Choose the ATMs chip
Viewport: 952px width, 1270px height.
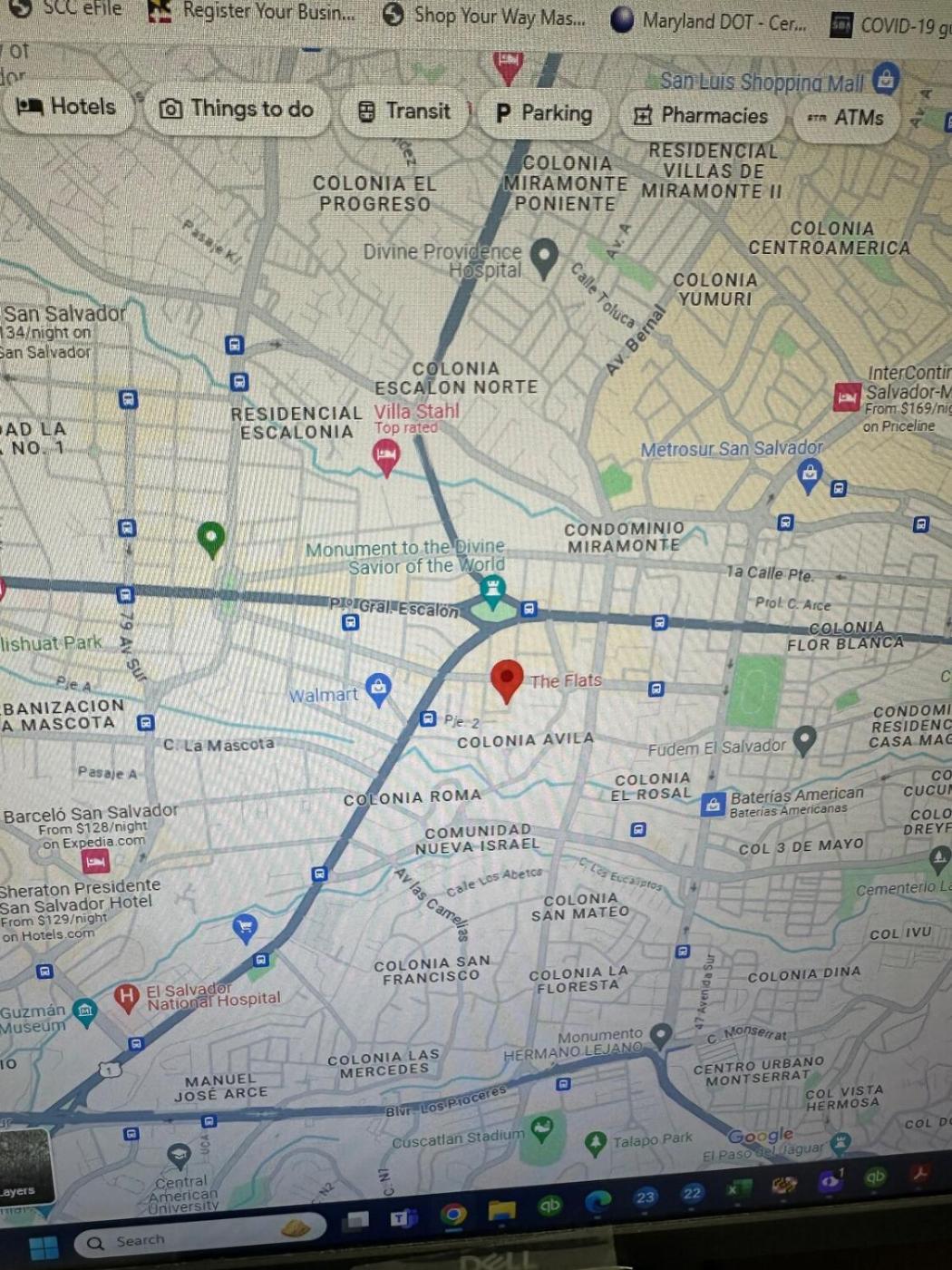pyautogui.click(x=845, y=117)
